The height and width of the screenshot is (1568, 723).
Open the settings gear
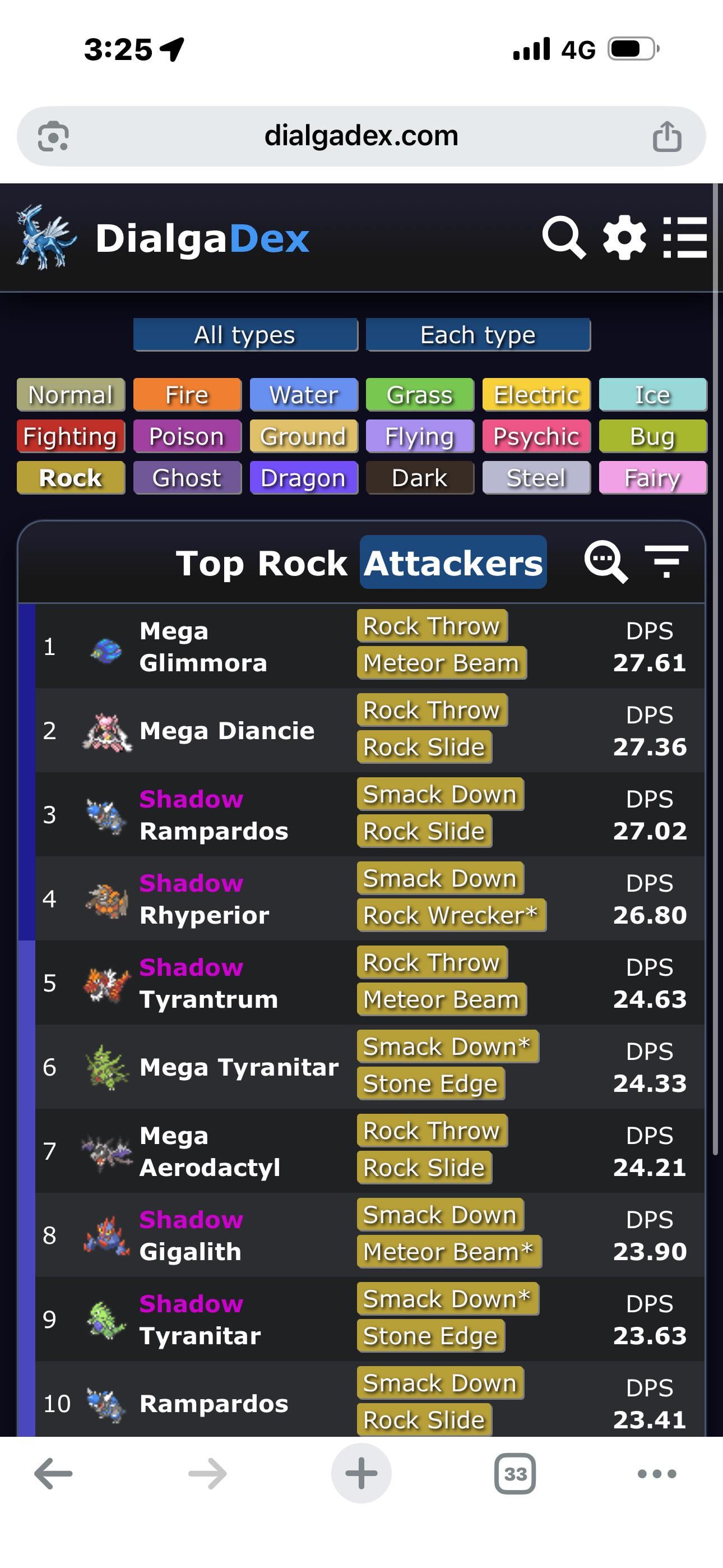click(x=624, y=237)
